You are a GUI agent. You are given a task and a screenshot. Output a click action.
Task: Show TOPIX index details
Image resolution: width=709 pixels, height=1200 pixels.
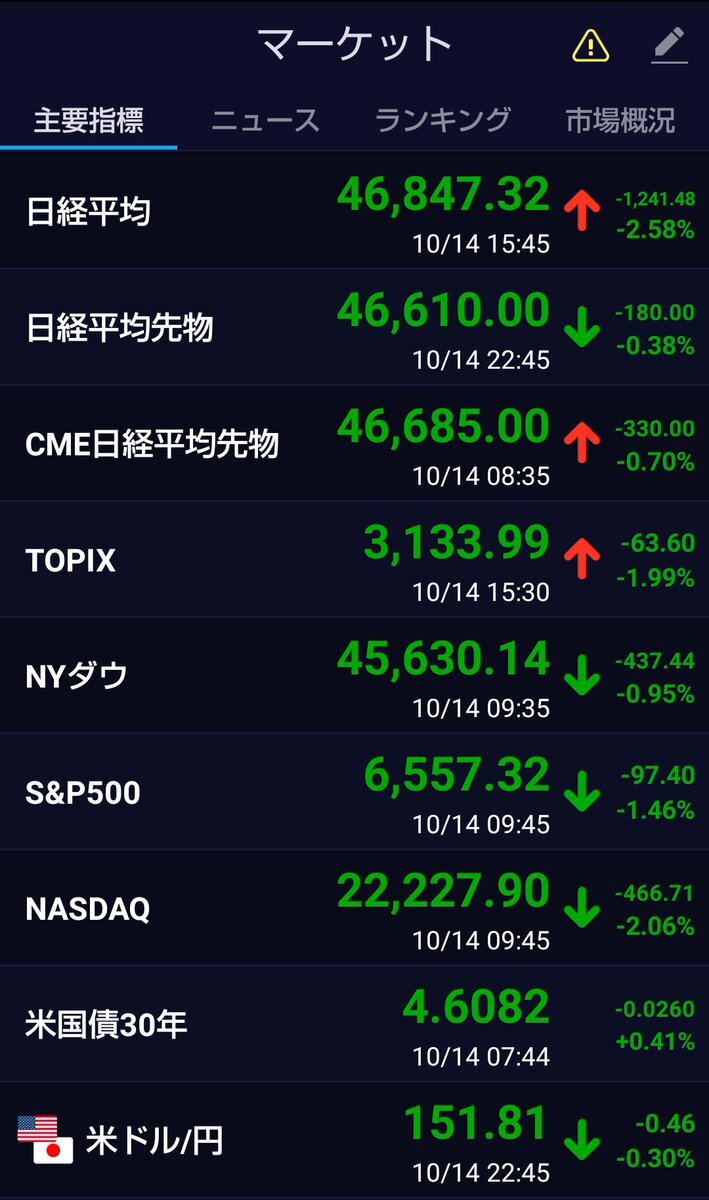click(x=354, y=560)
